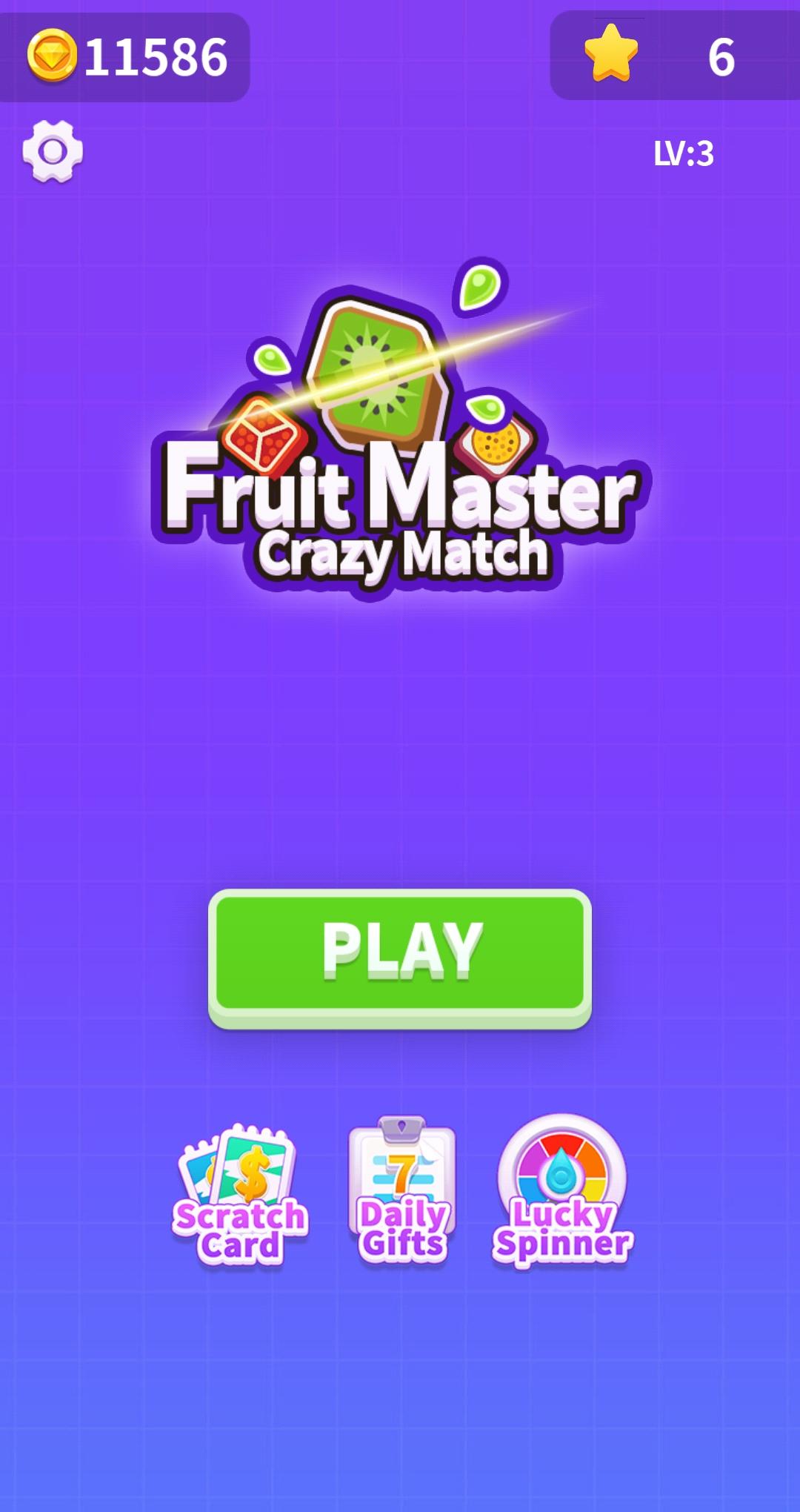This screenshot has width=800, height=1512.
Task: Open Daily Gifts rewards
Action: (402, 1190)
